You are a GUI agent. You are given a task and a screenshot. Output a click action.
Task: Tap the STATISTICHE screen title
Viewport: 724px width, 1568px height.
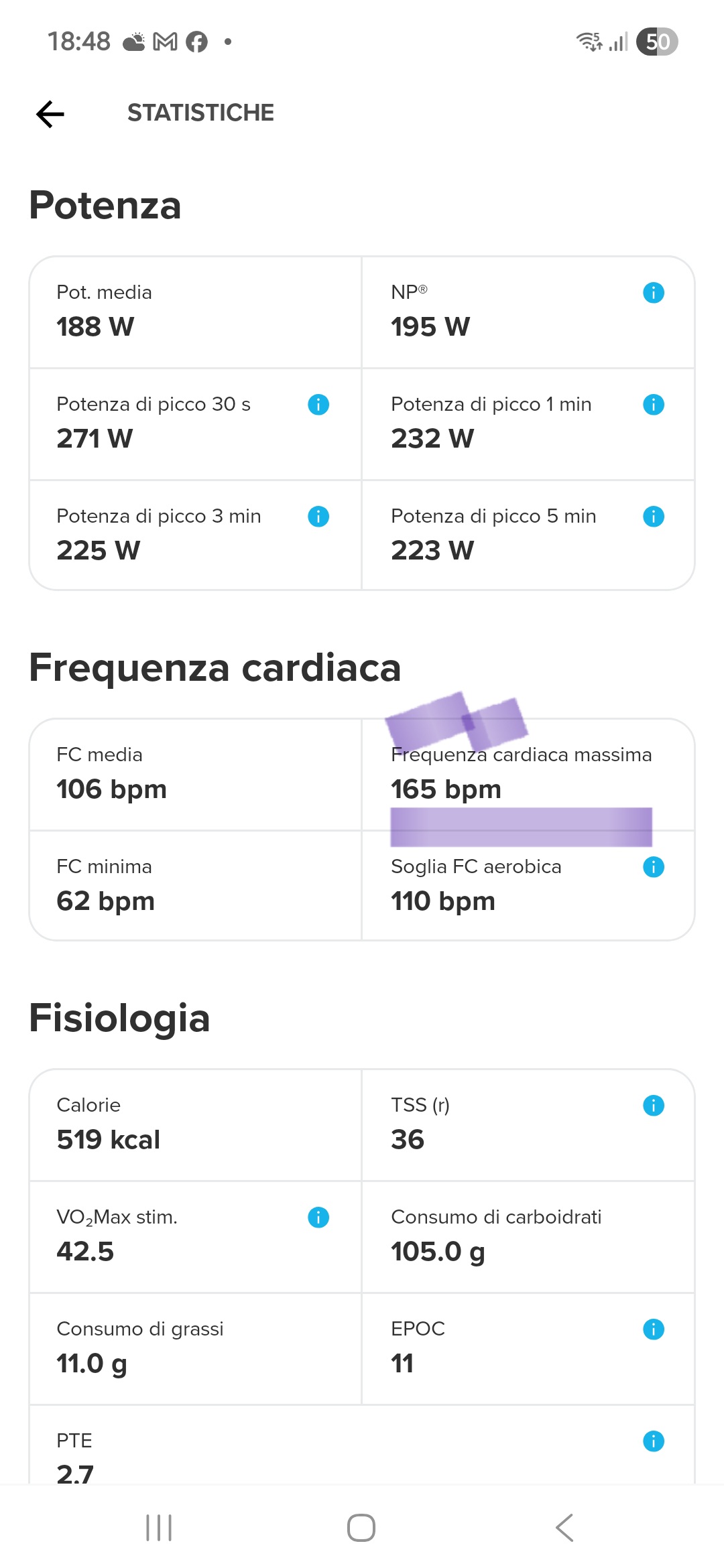200,113
